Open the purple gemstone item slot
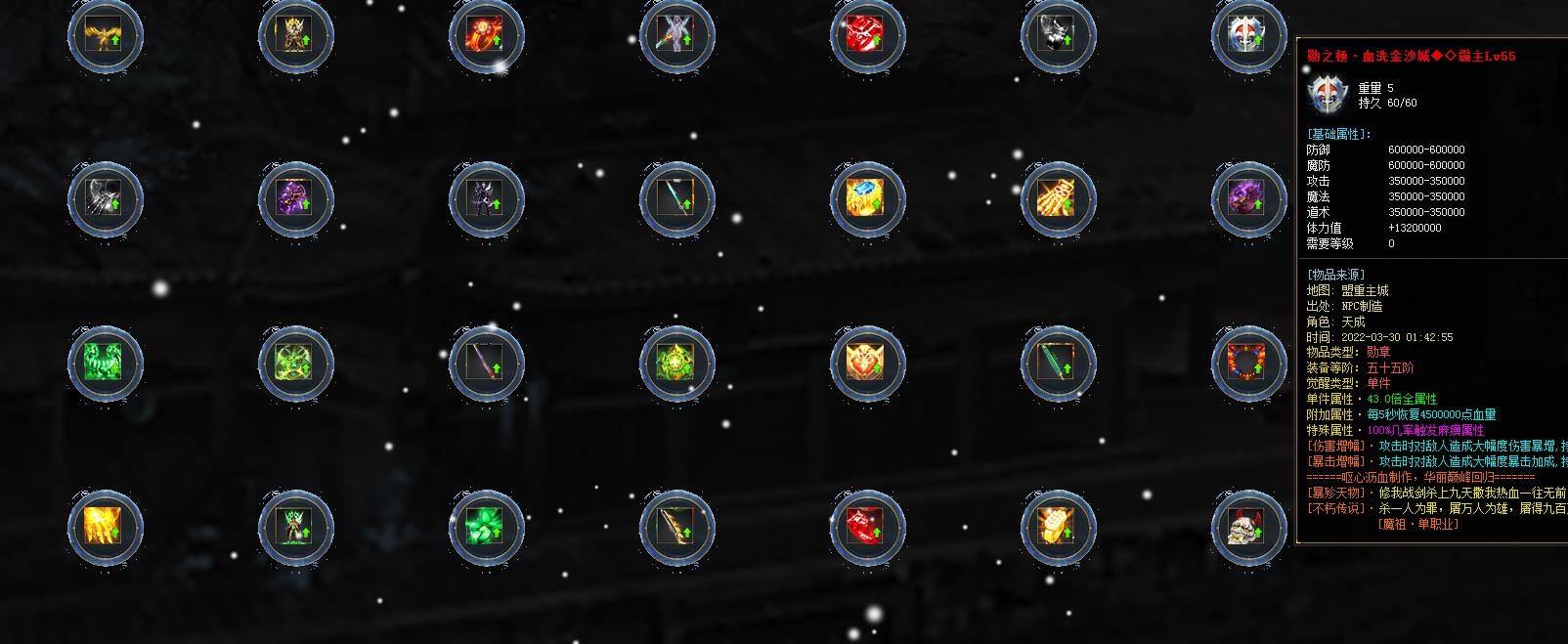Screen dimensions: 1568x644 click(x=1249, y=198)
